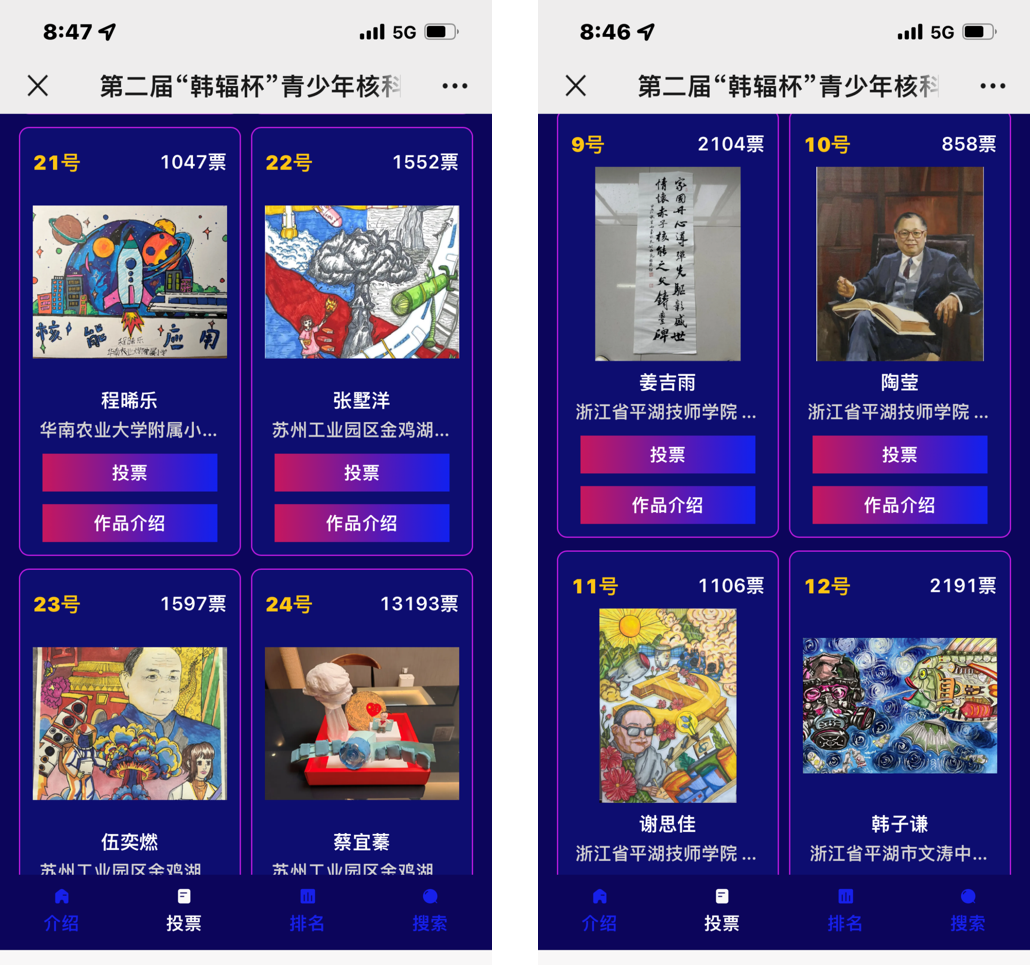Screen dimensions: 1033x965
Task: Open 谢思佳's artwork, entry 11
Action: [667, 706]
